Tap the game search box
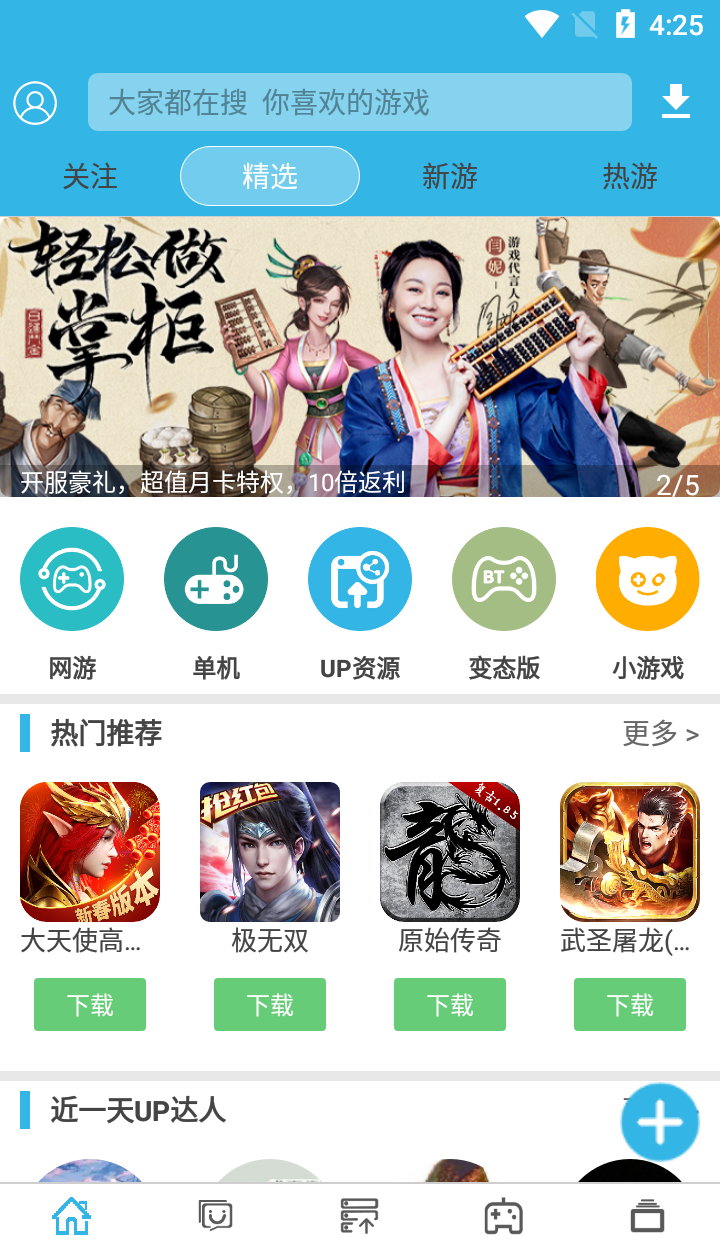Viewport: 720px width, 1240px height. pyautogui.click(x=359, y=102)
